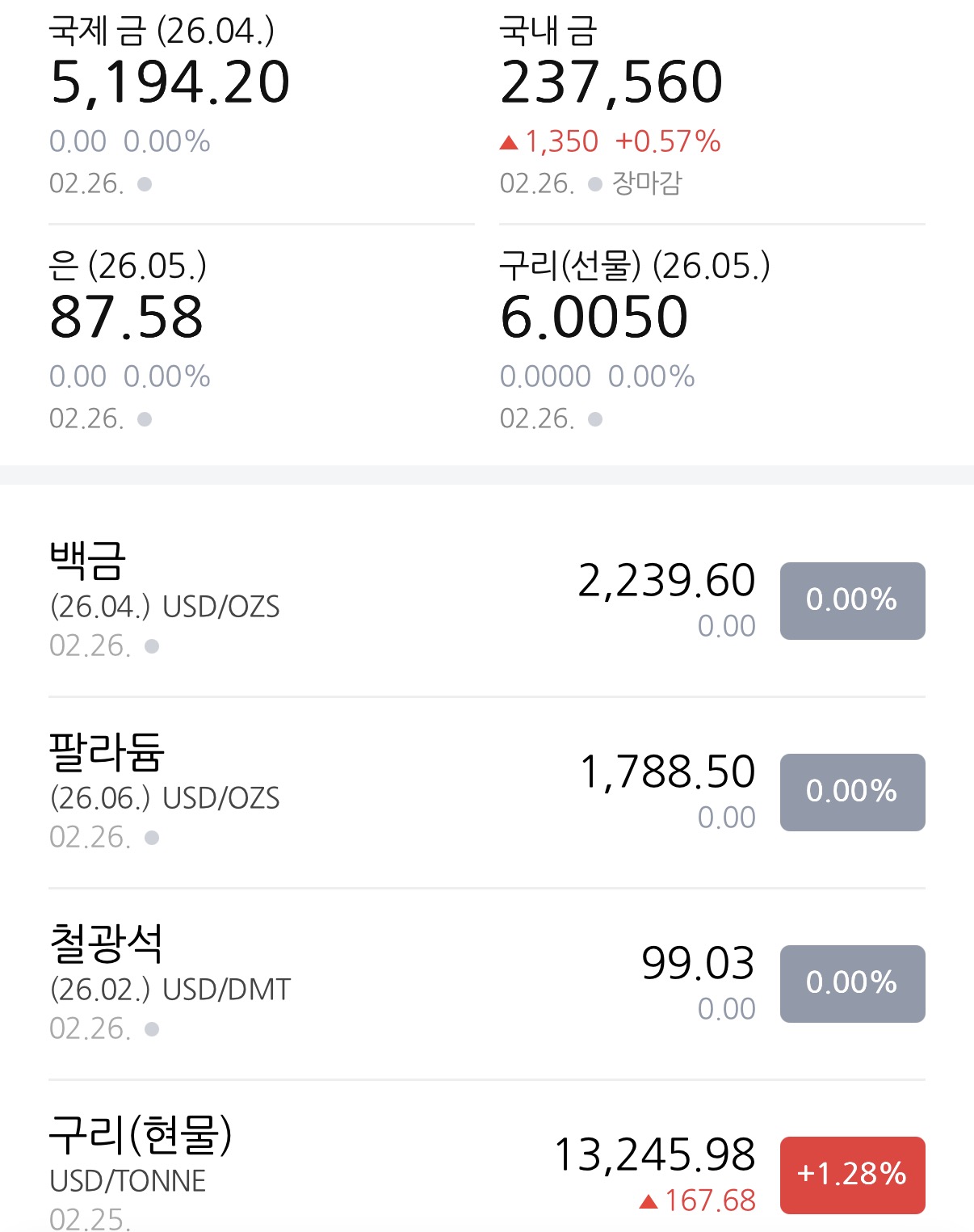Screen dimensions: 974x1232
Task: Open the 철광석 row
Action: (487, 984)
